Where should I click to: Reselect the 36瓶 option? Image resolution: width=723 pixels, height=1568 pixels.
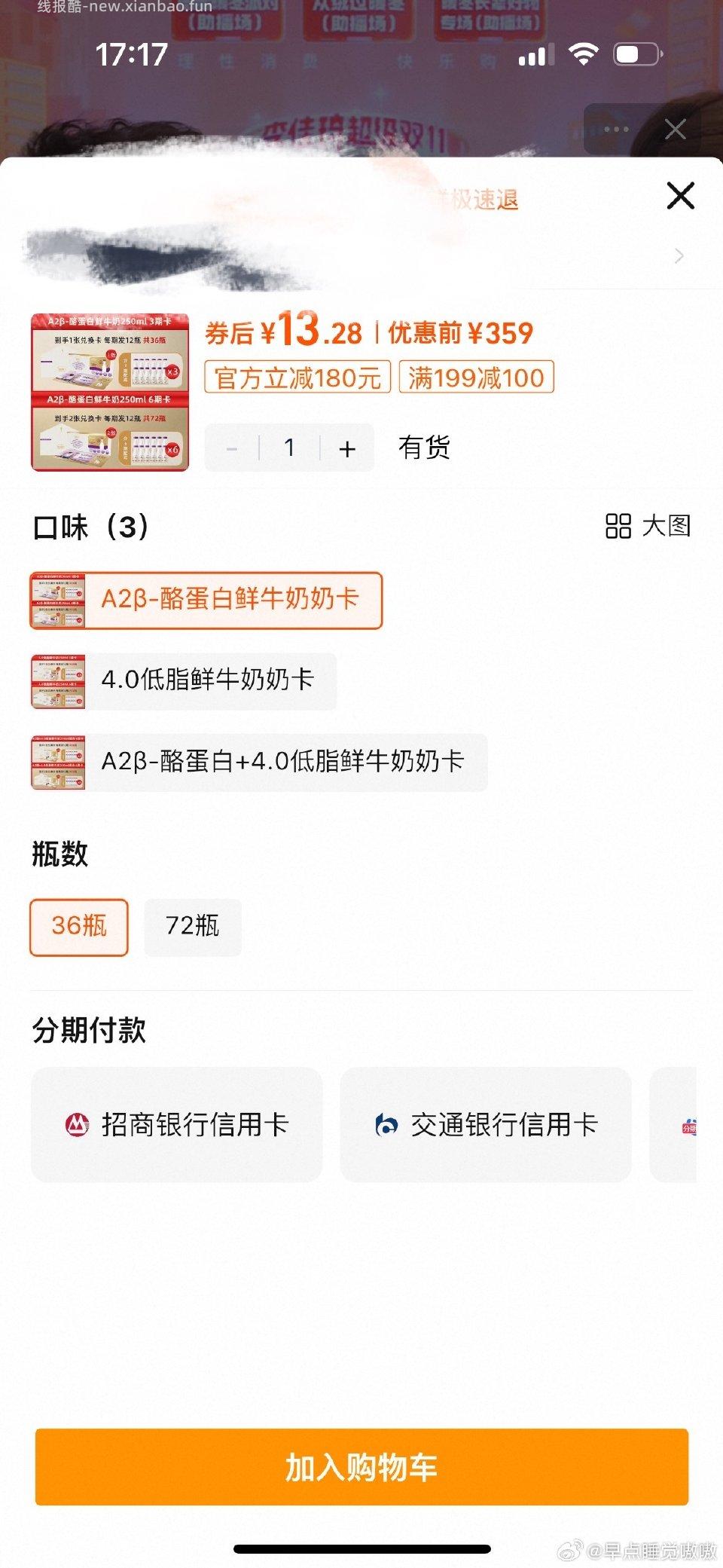(78, 928)
